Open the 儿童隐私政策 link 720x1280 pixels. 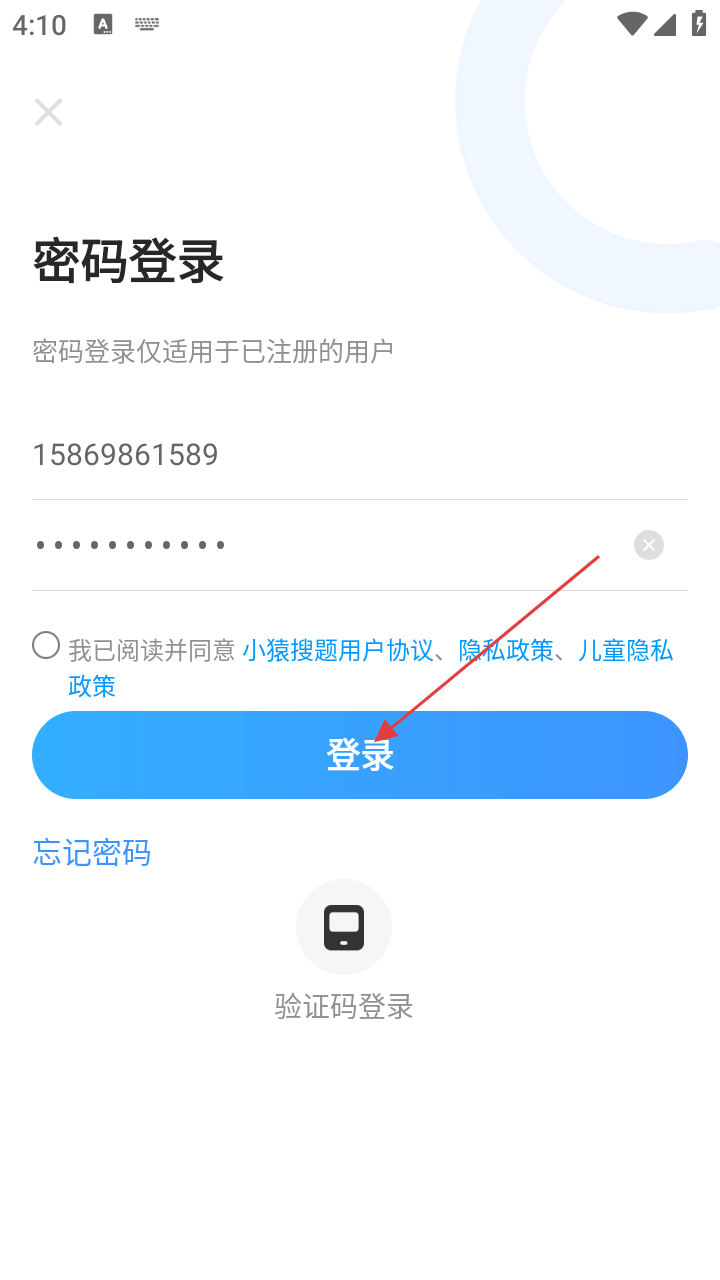click(624, 651)
